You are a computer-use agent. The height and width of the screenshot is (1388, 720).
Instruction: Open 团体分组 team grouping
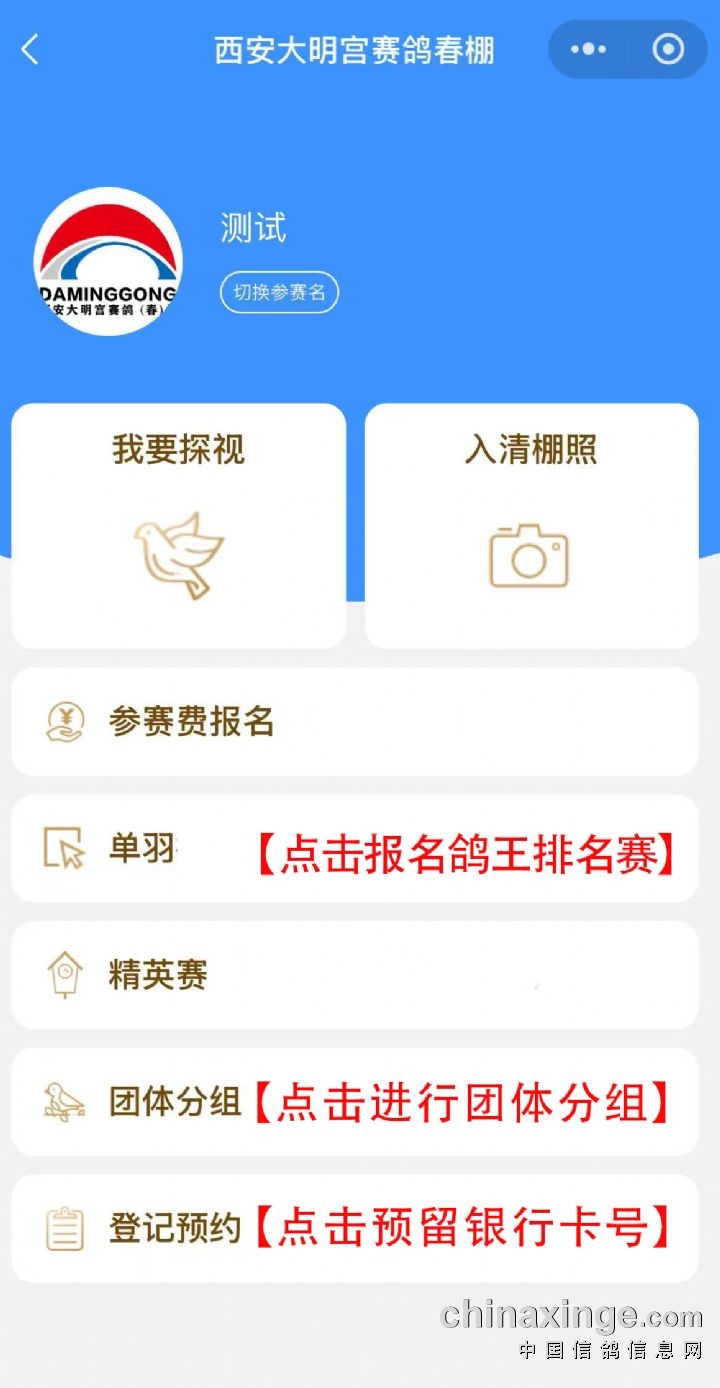point(355,1102)
